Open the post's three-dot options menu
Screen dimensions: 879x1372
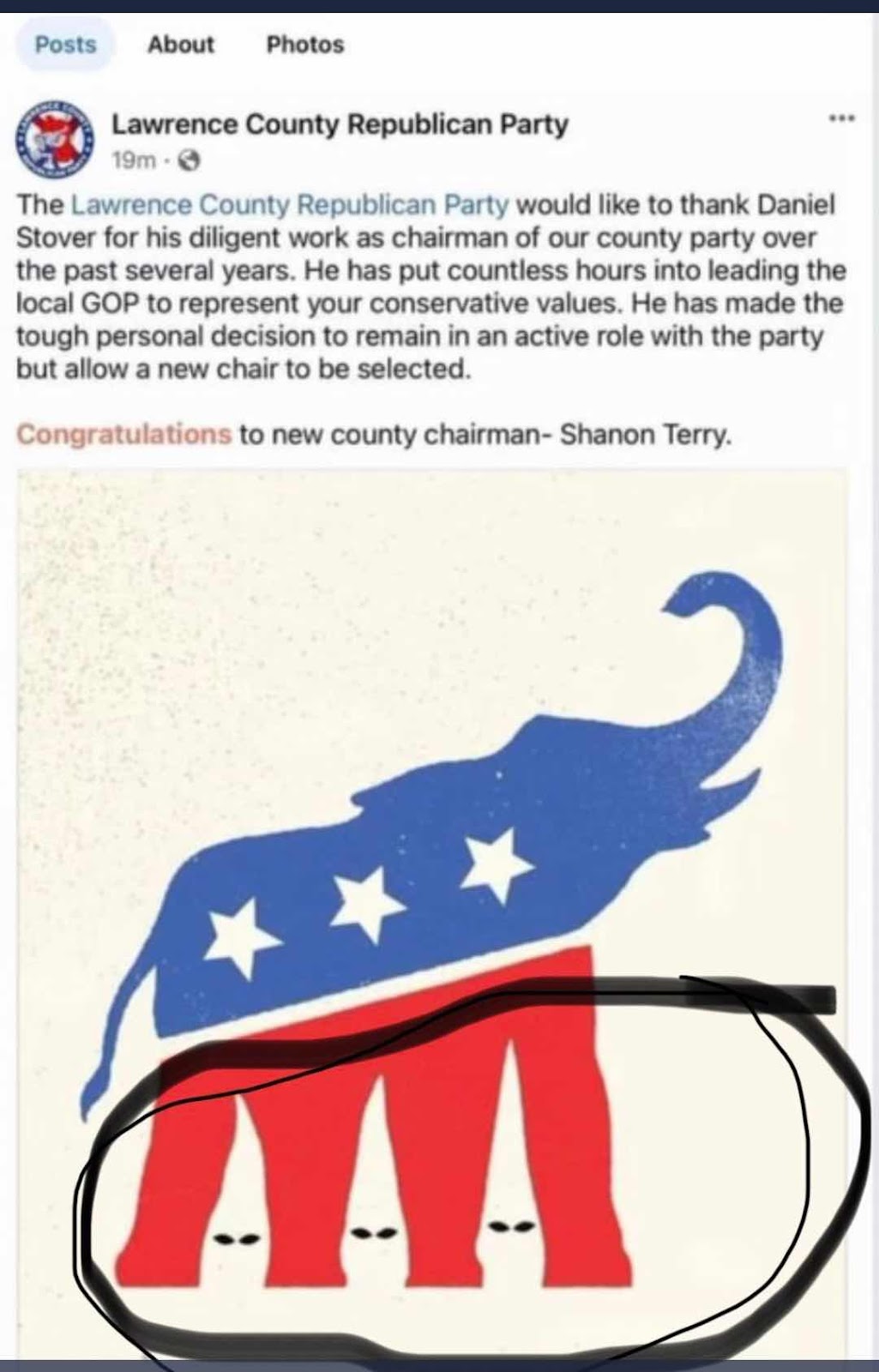click(841, 119)
